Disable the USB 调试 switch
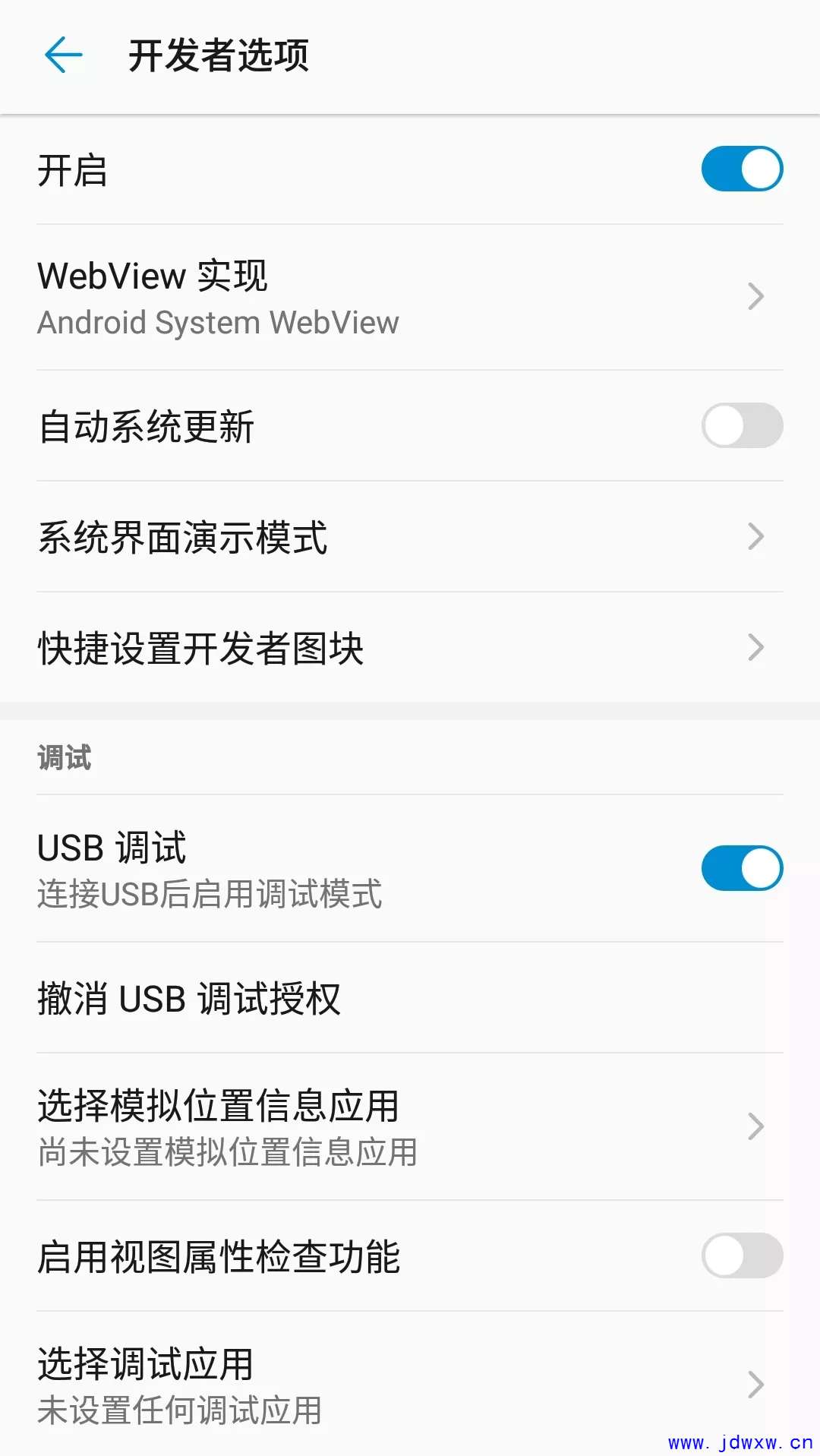 742,868
